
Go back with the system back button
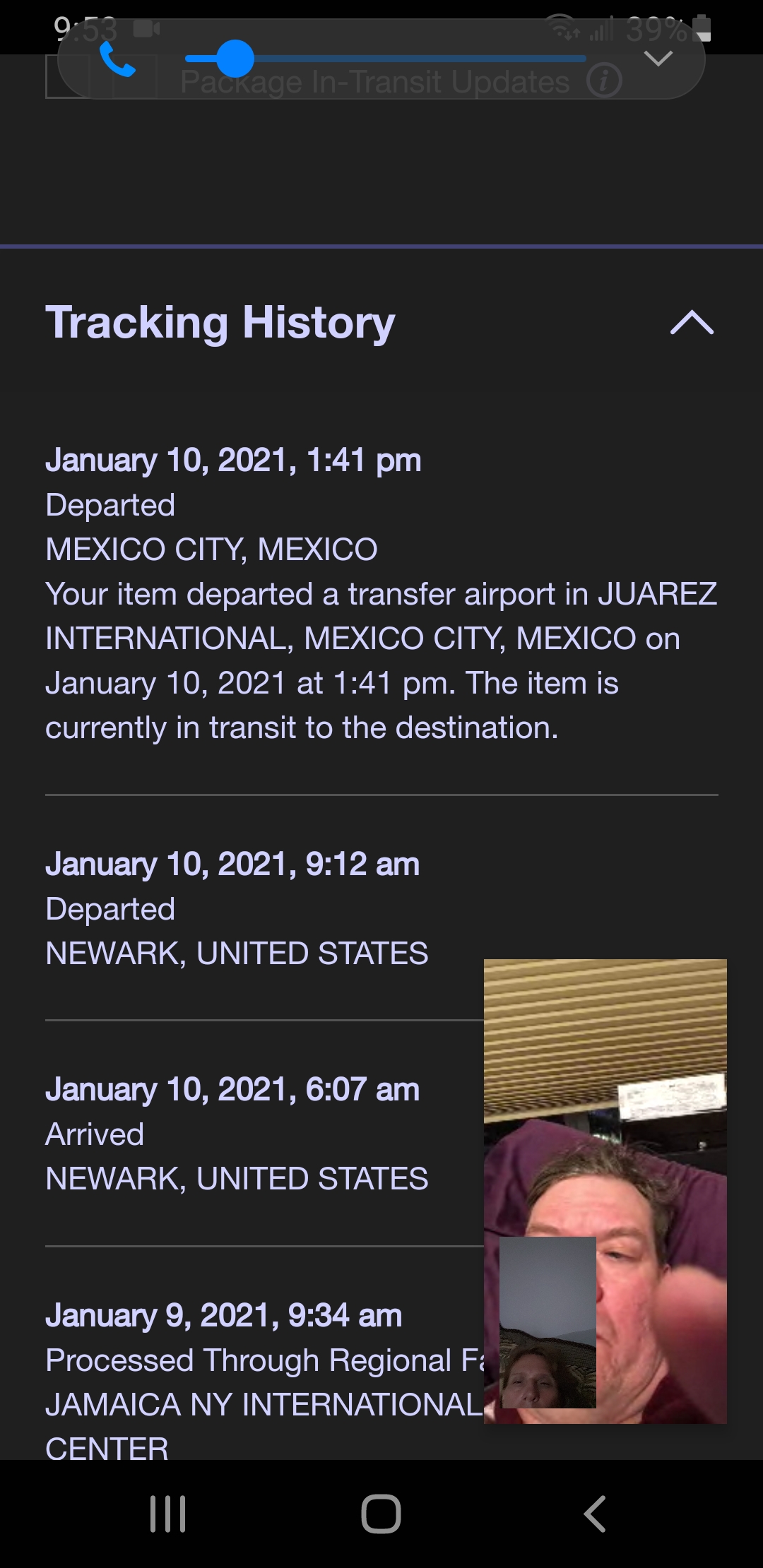point(595,1514)
